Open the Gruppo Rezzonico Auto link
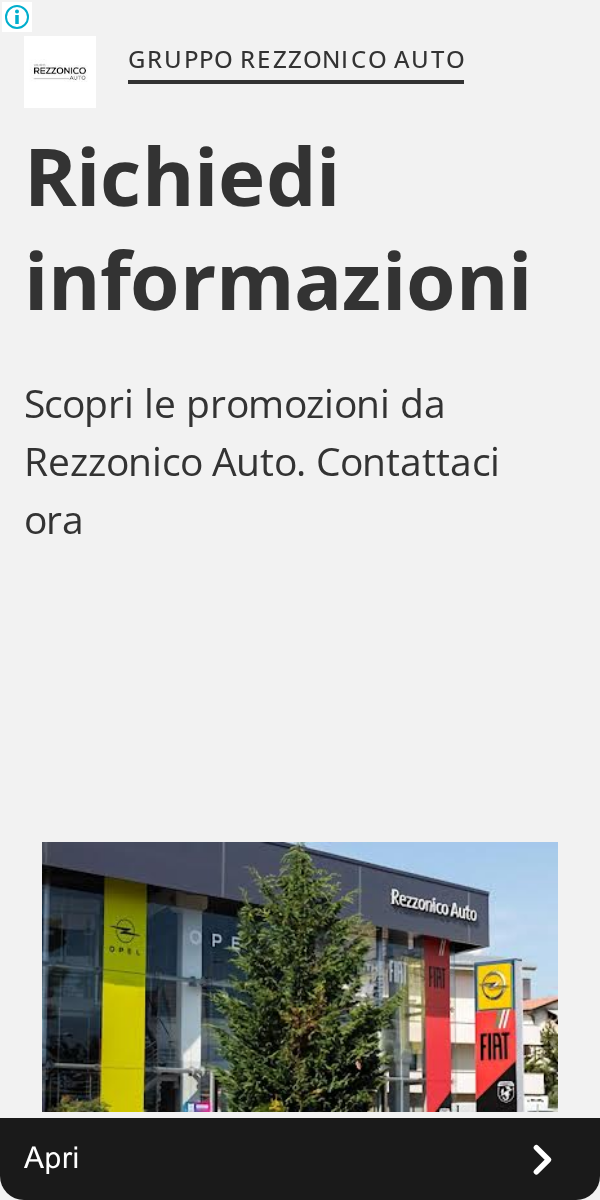The width and height of the screenshot is (600, 1200). coord(296,60)
